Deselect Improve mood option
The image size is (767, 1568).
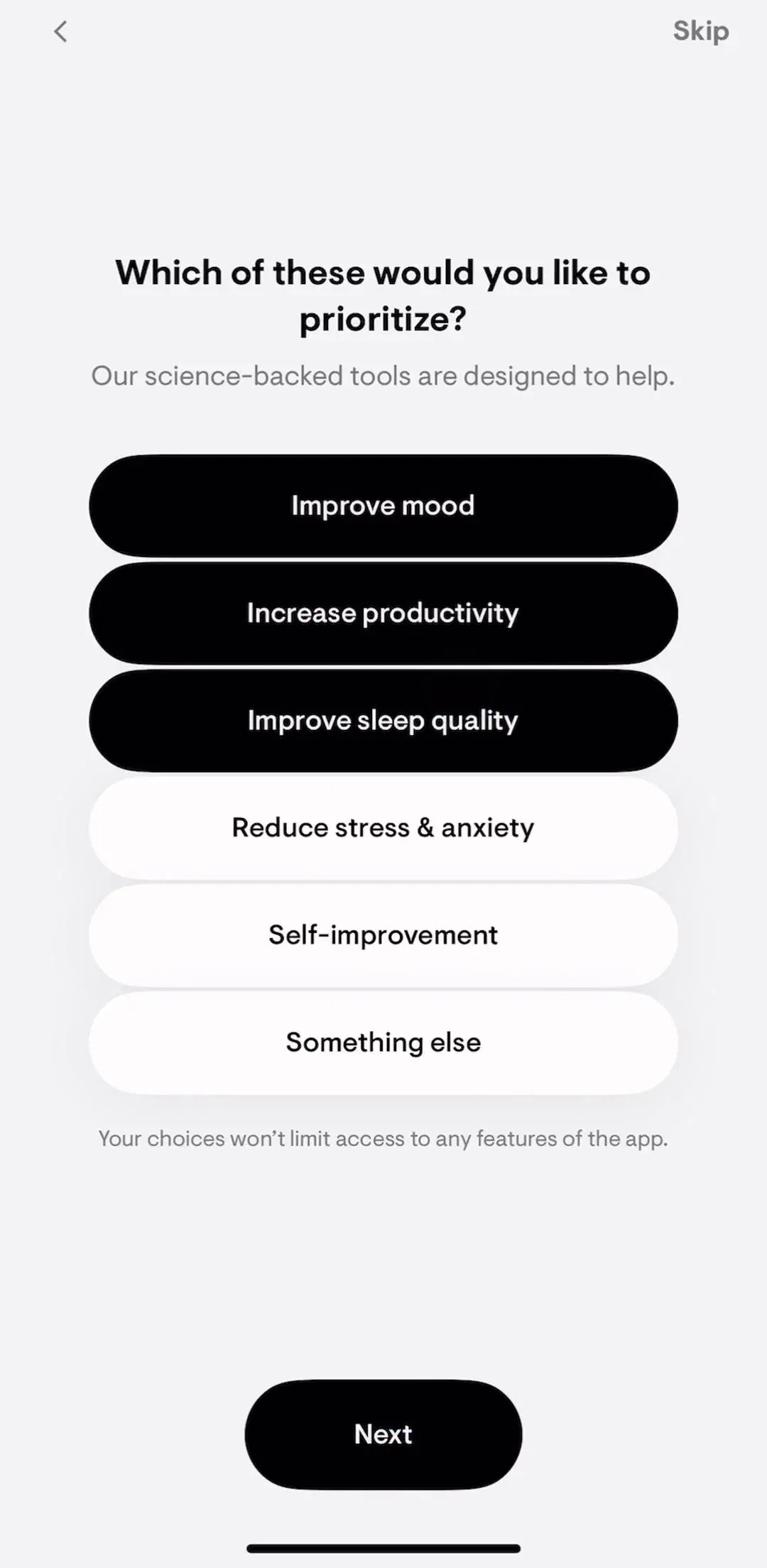point(383,506)
